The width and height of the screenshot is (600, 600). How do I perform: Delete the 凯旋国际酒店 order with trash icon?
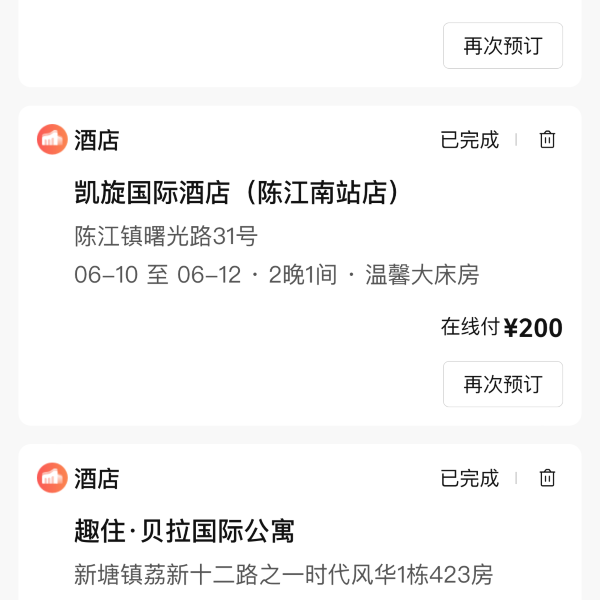click(547, 140)
